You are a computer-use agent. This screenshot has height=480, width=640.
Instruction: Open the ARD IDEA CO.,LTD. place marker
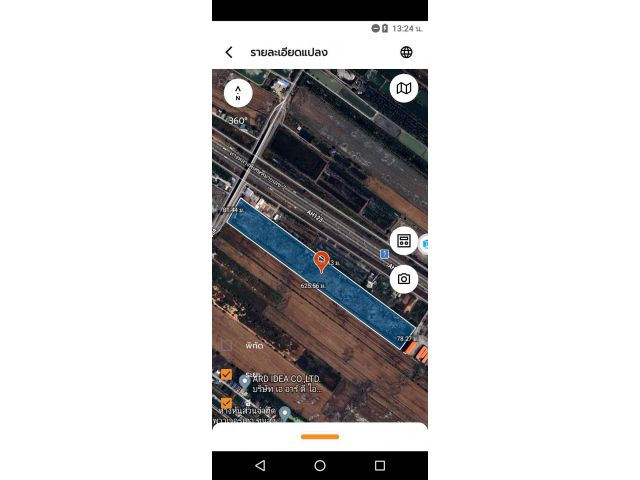245,382
